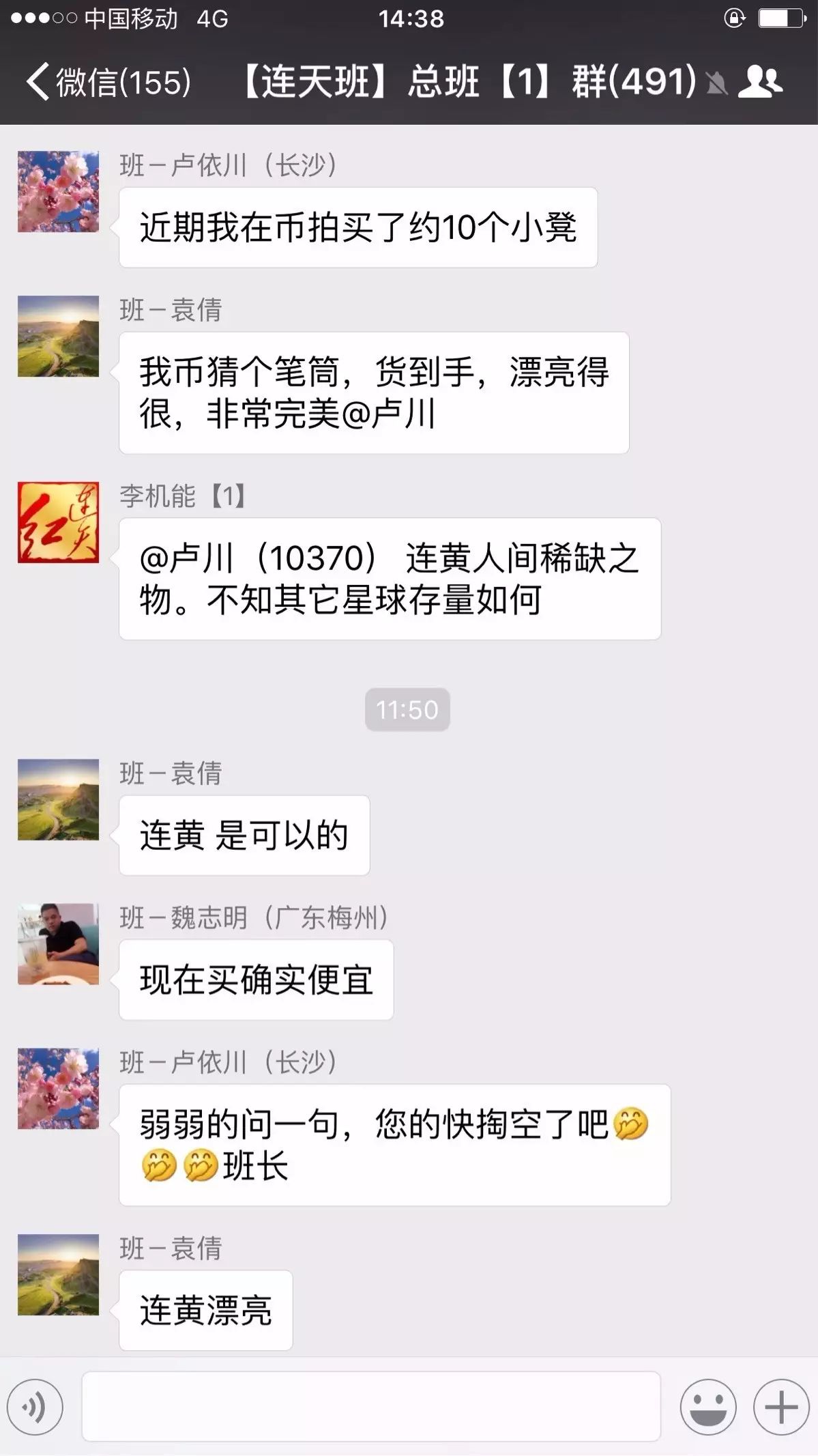Open 李机能【1】's avatar profile
Viewport: 818px width, 1456px height.
pyautogui.click(x=58, y=522)
